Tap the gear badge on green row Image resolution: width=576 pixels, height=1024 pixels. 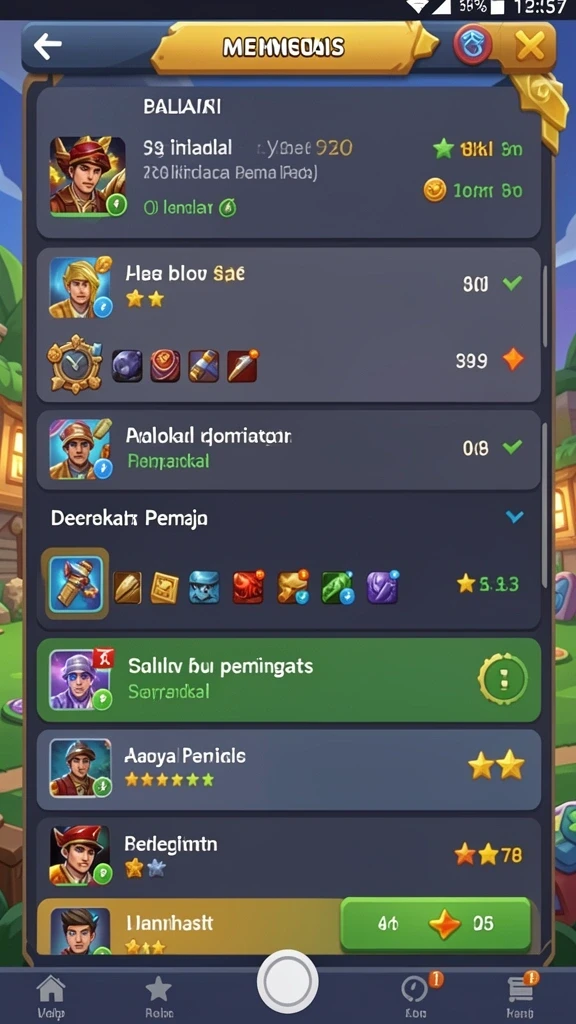[503, 679]
